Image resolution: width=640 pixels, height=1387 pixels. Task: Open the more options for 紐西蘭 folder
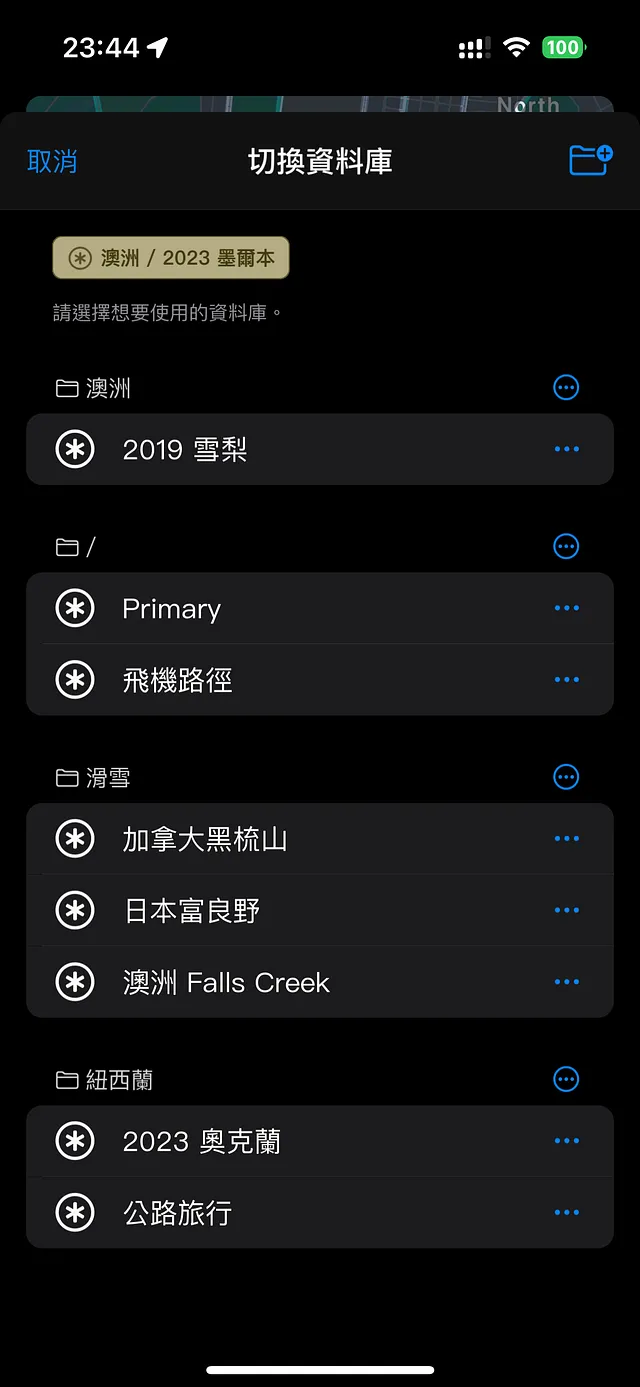coord(566,1079)
